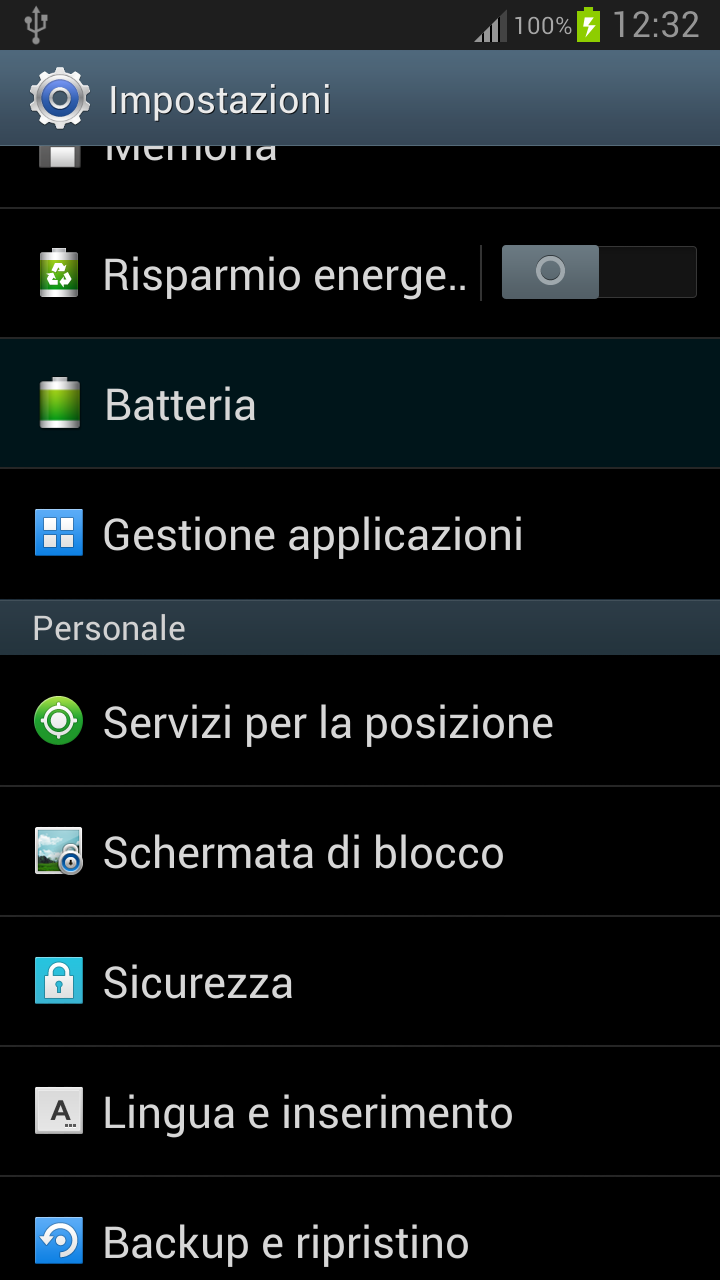720x1280 pixels.
Task: Open the partially visible Memoria row
Action: click(x=360, y=177)
